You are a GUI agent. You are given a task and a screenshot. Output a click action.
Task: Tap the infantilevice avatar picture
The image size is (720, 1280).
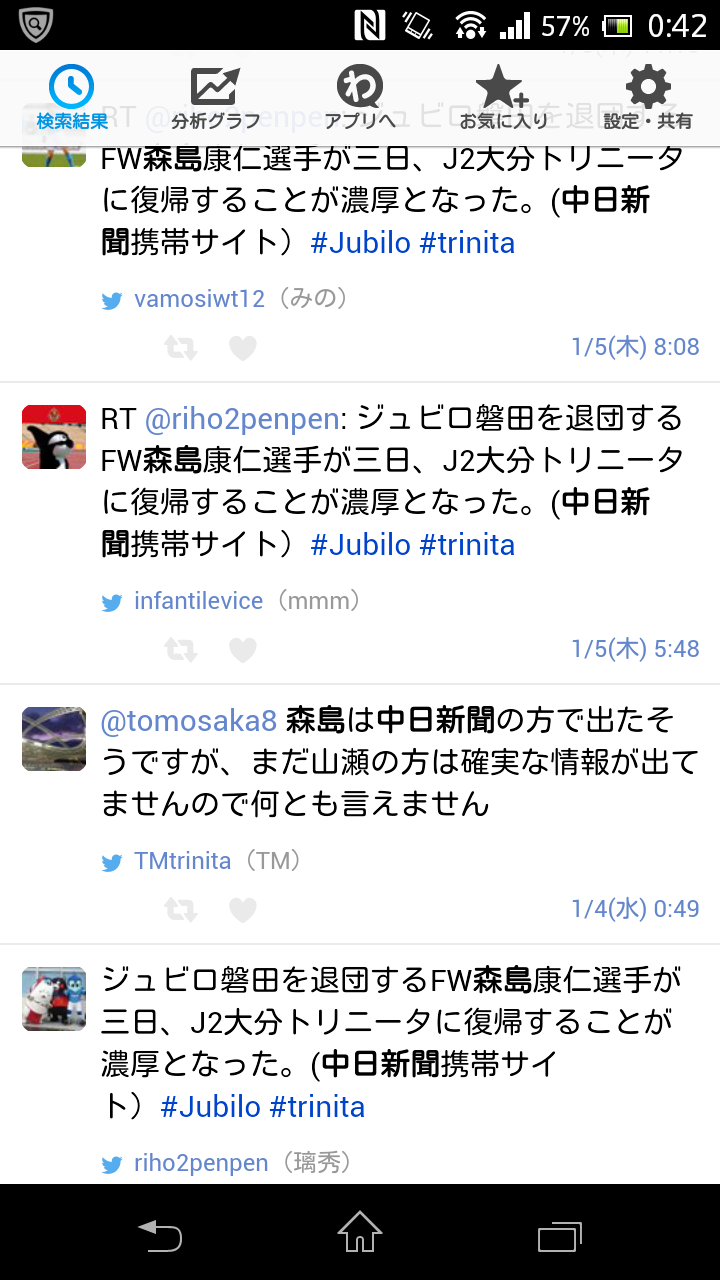[54, 437]
